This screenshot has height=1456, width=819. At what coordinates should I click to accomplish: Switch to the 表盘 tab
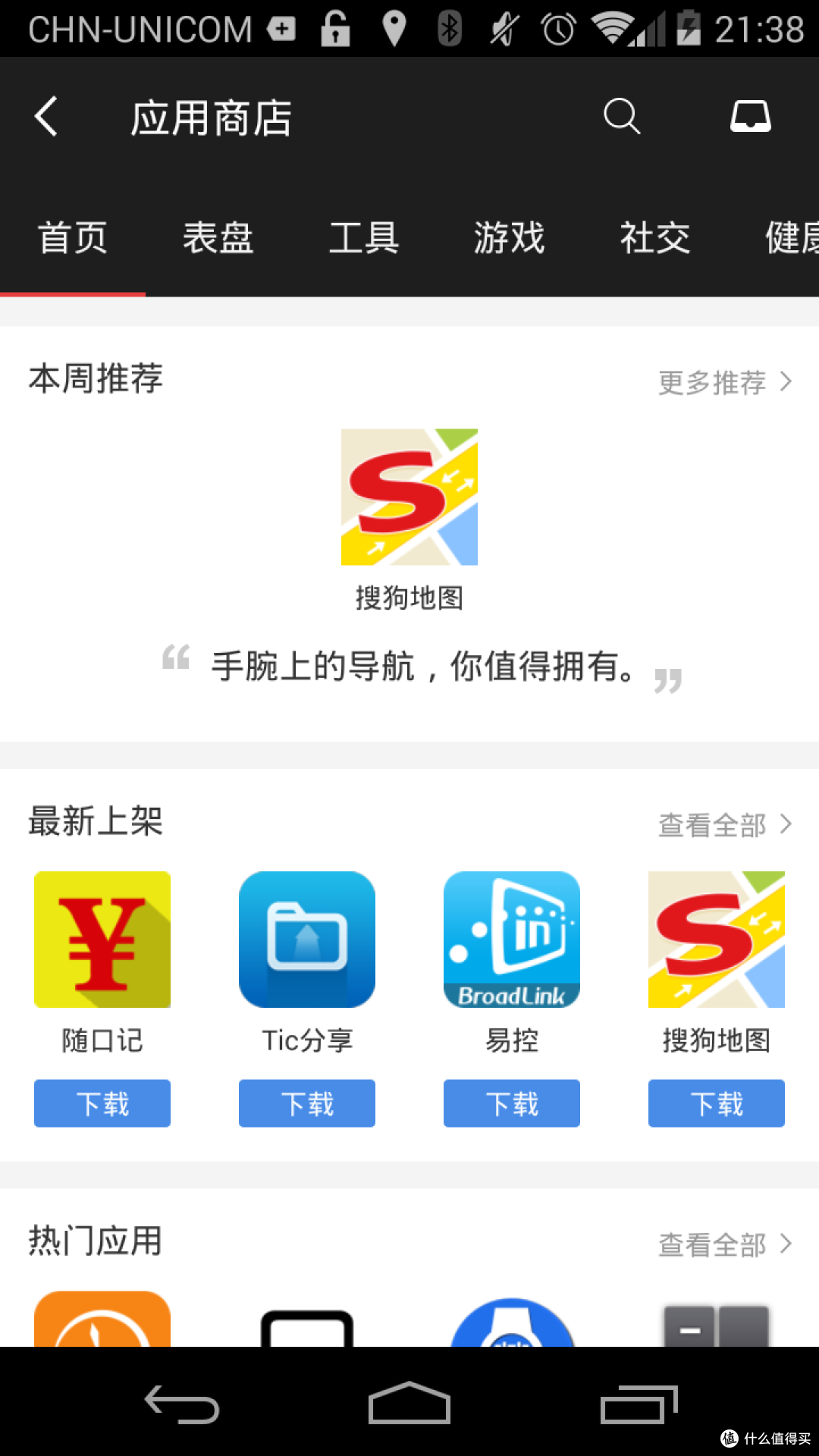218,238
